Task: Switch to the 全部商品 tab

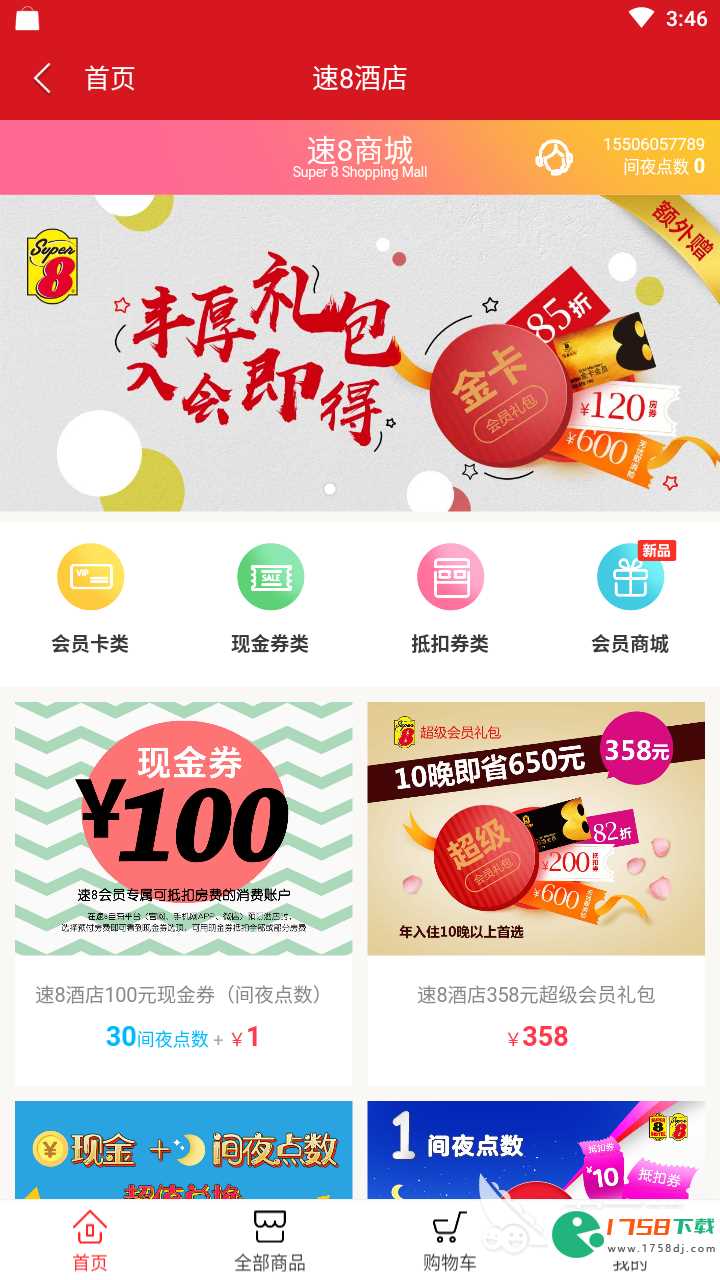Action: click(270, 1240)
